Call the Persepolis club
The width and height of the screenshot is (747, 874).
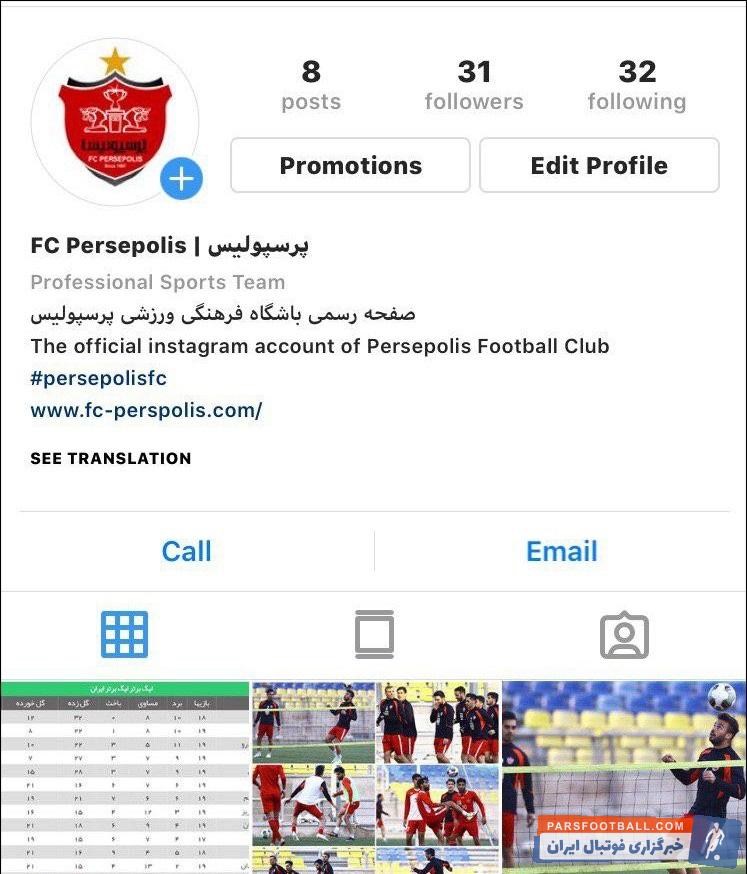click(x=186, y=551)
